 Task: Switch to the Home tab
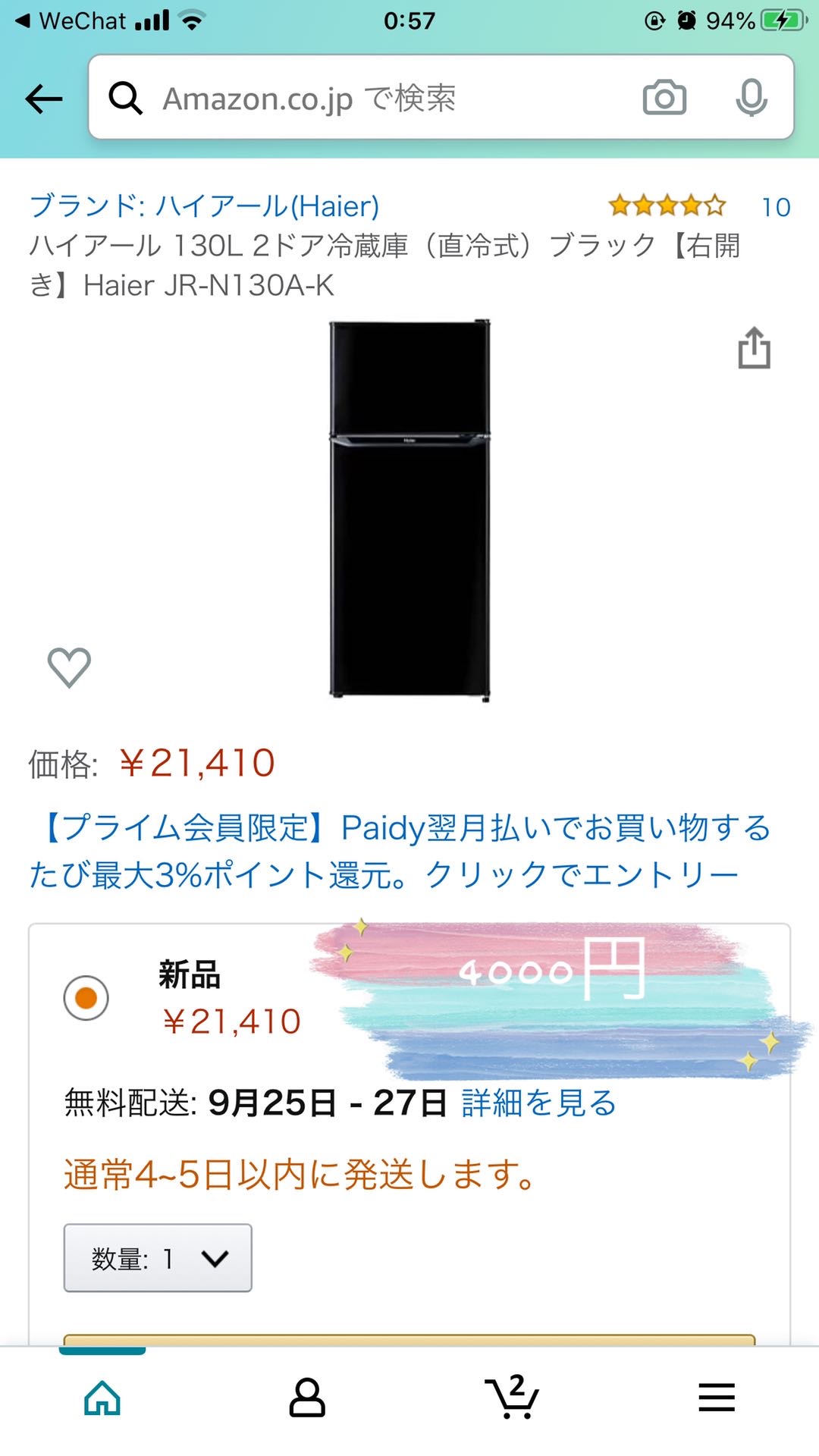pos(102,1397)
